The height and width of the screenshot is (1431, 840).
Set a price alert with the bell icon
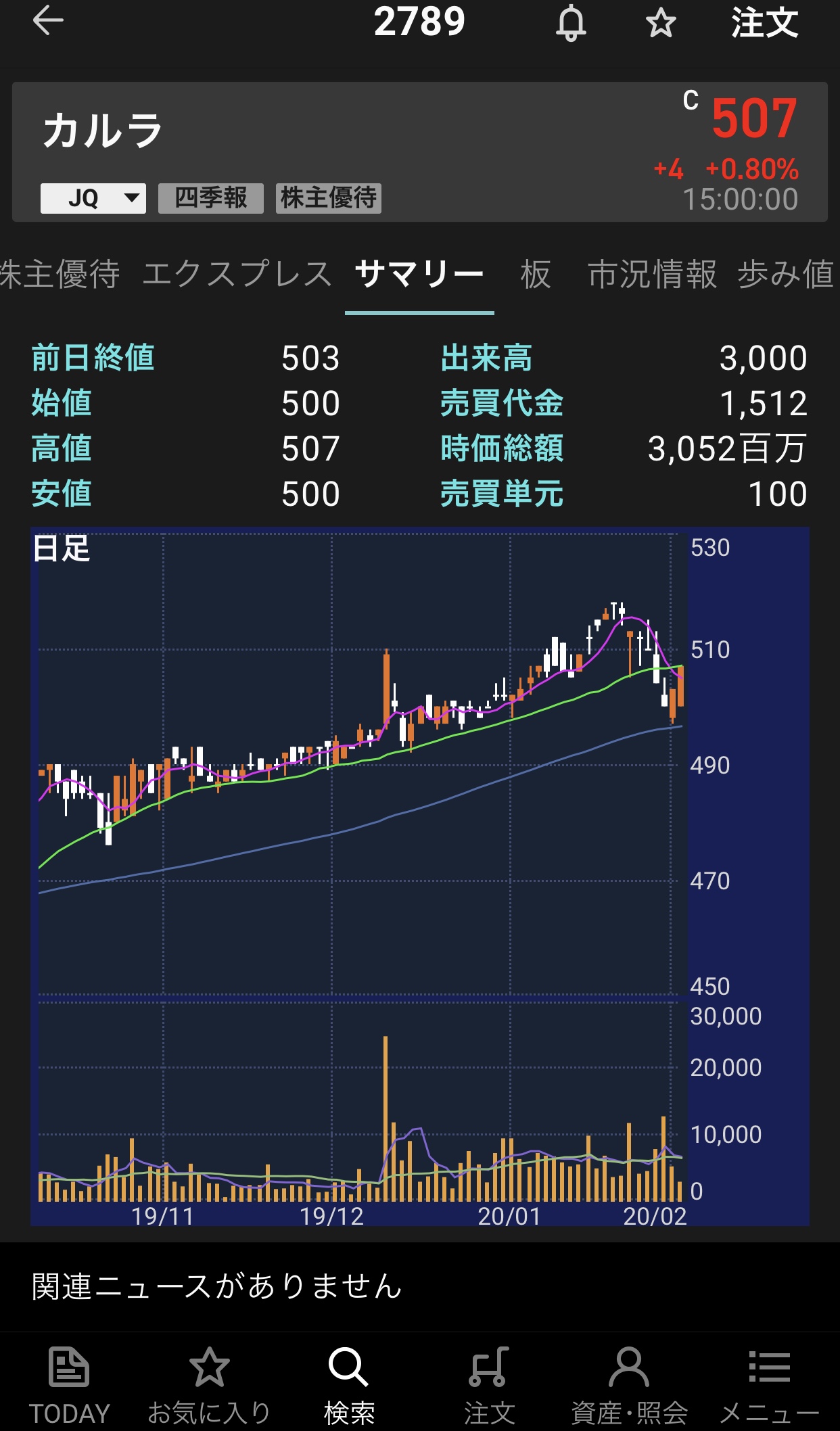(x=571, y=24)
